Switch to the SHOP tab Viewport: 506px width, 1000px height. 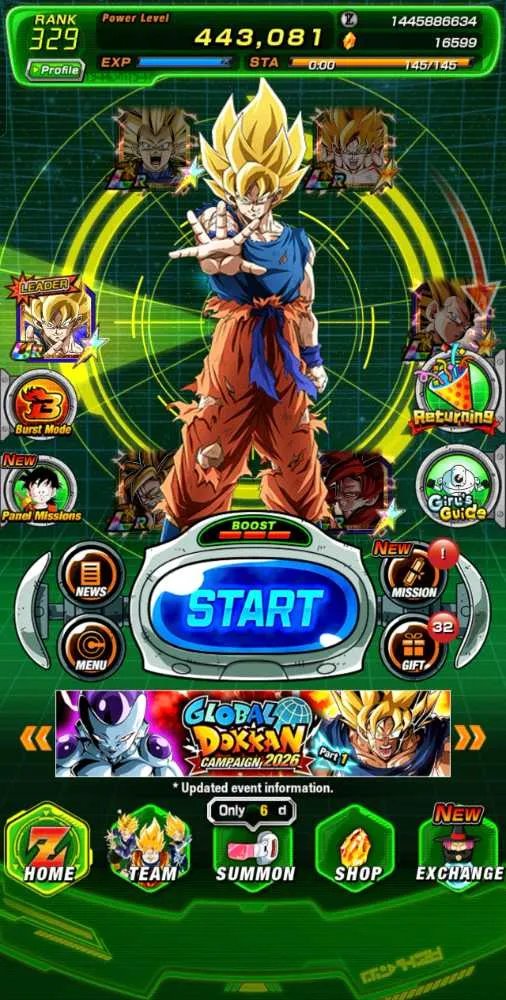[x=356, y=849]
